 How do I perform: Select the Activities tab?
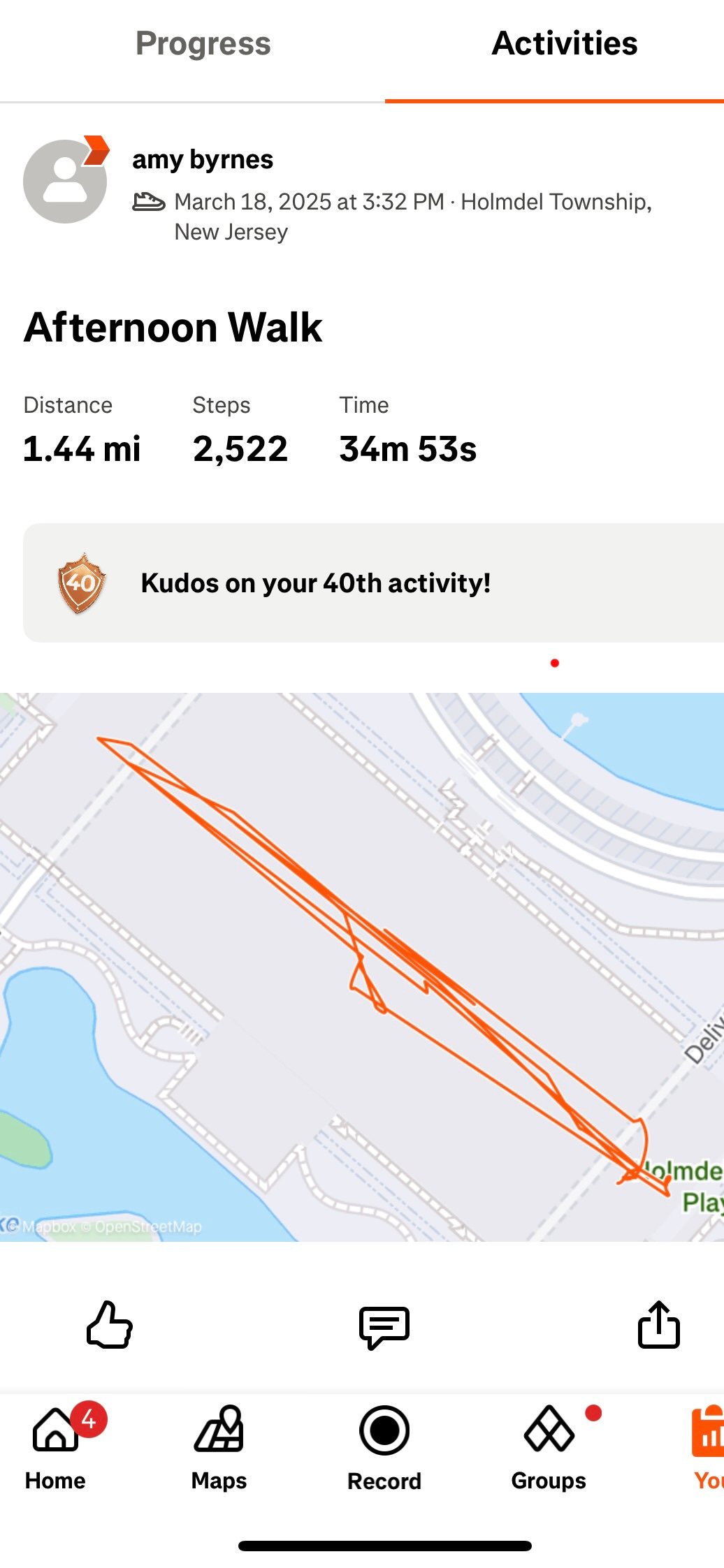565,43
